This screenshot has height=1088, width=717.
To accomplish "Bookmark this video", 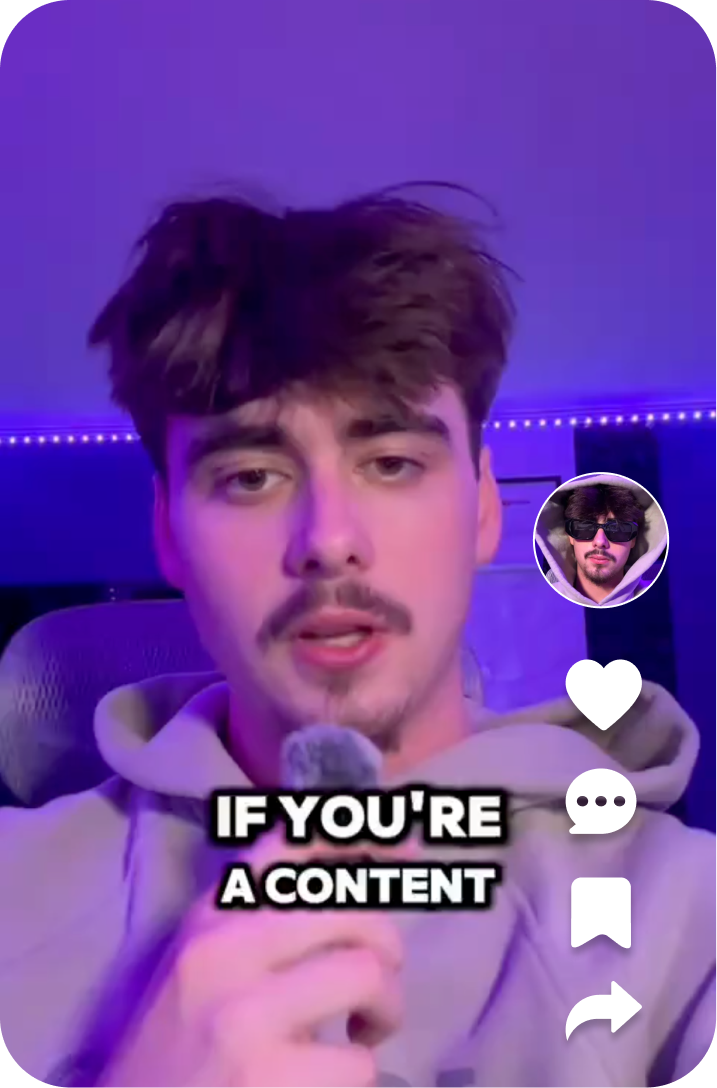I will [x=601, y=912].
